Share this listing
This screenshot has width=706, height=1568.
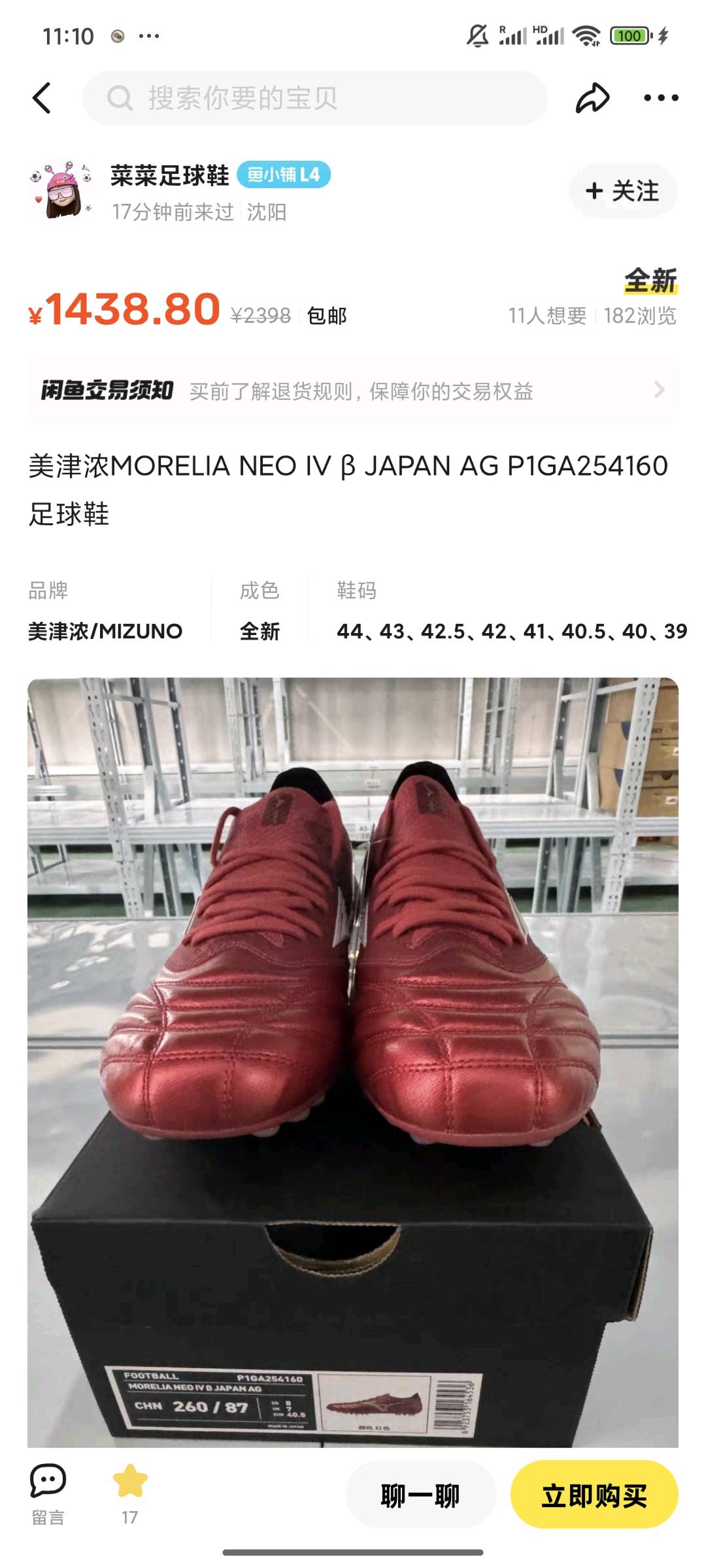pos(592,98)
